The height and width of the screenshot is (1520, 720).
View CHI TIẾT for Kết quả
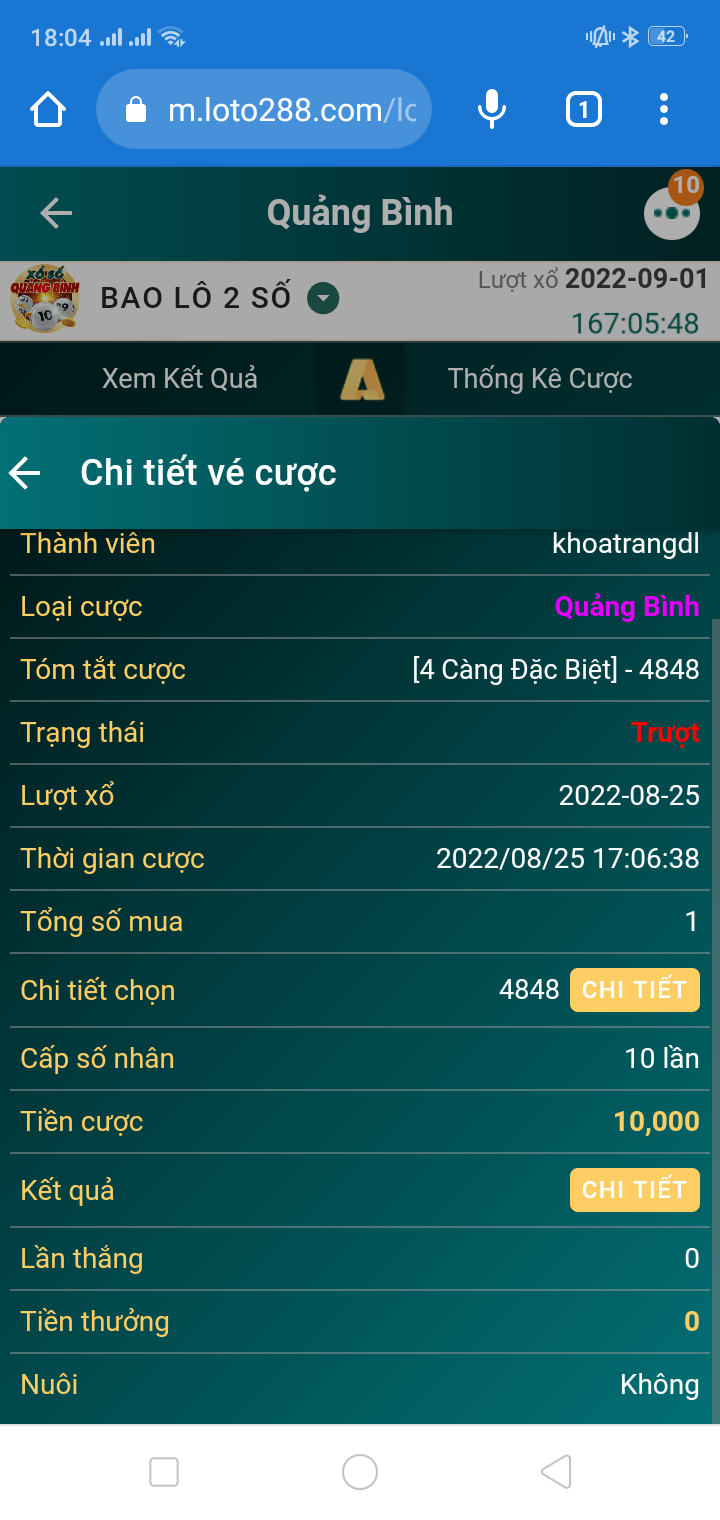point(634,1190)
